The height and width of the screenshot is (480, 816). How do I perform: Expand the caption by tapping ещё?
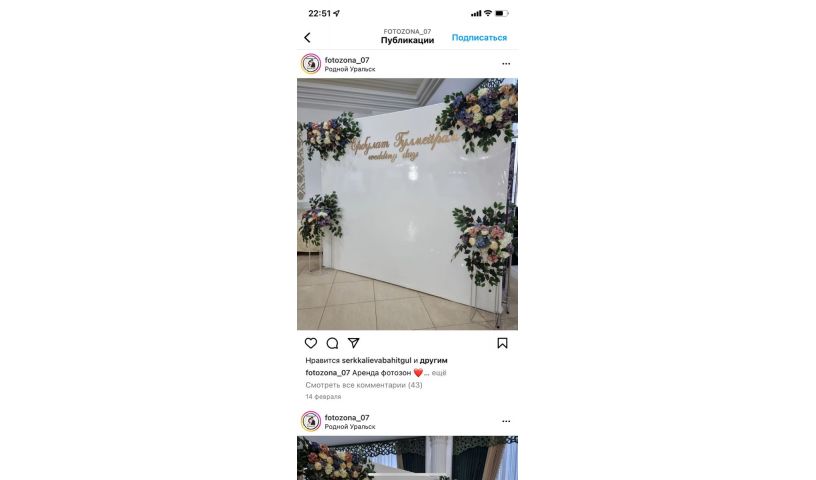[439, 372]
